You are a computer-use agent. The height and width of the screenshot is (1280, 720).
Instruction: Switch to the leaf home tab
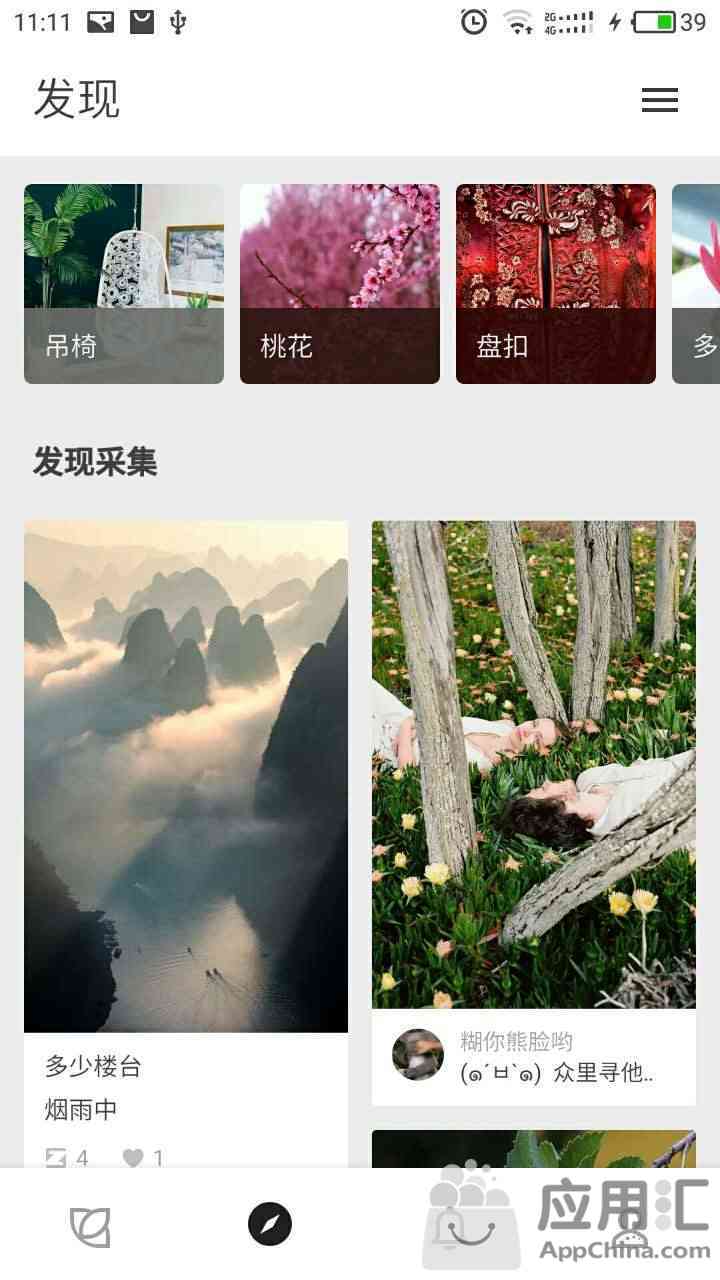click(90, 1225)
